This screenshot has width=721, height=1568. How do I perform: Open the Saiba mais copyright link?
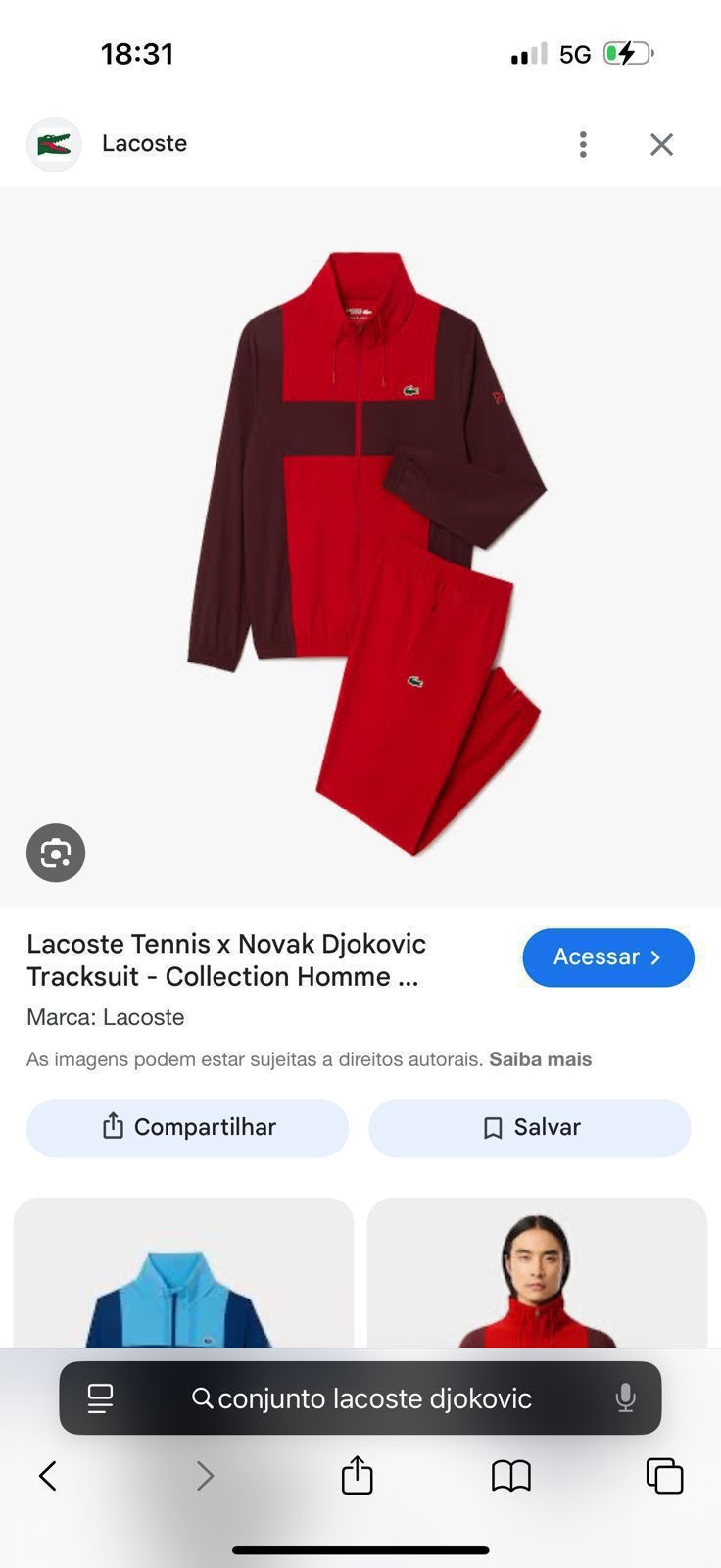(540, 1058)
